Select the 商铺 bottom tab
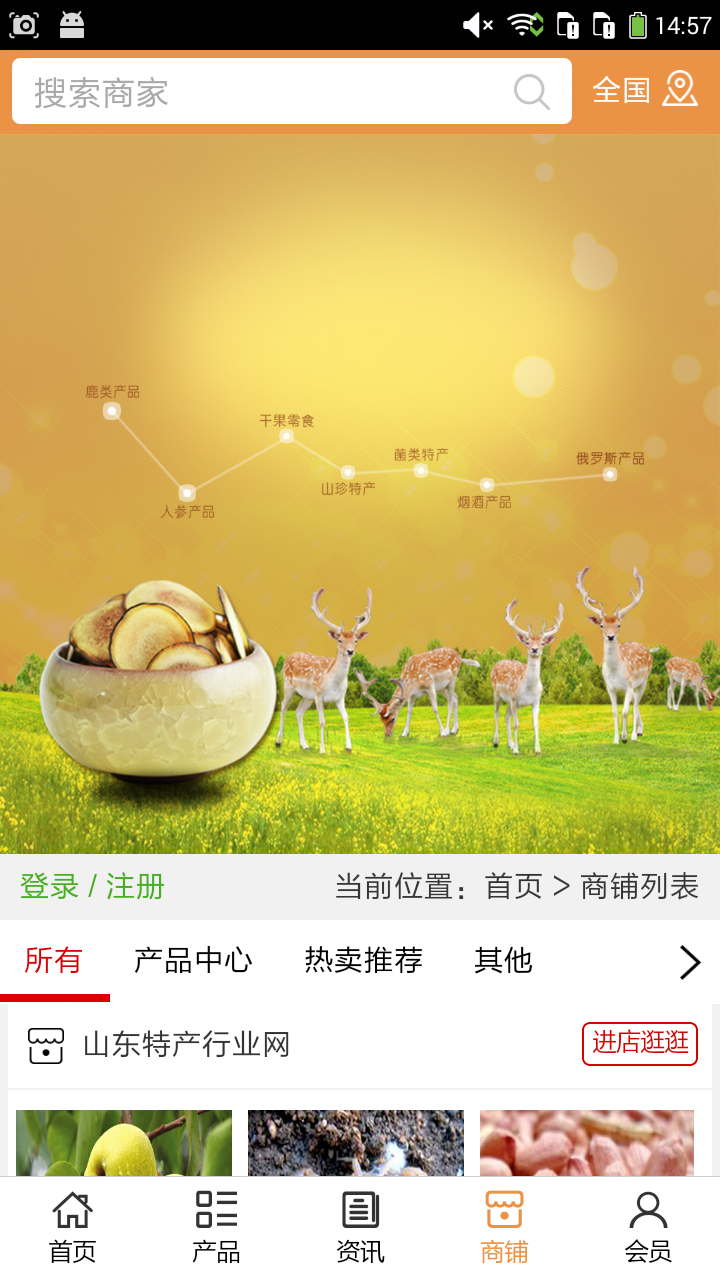The image size is (720, 1280). coord(504,1228)
